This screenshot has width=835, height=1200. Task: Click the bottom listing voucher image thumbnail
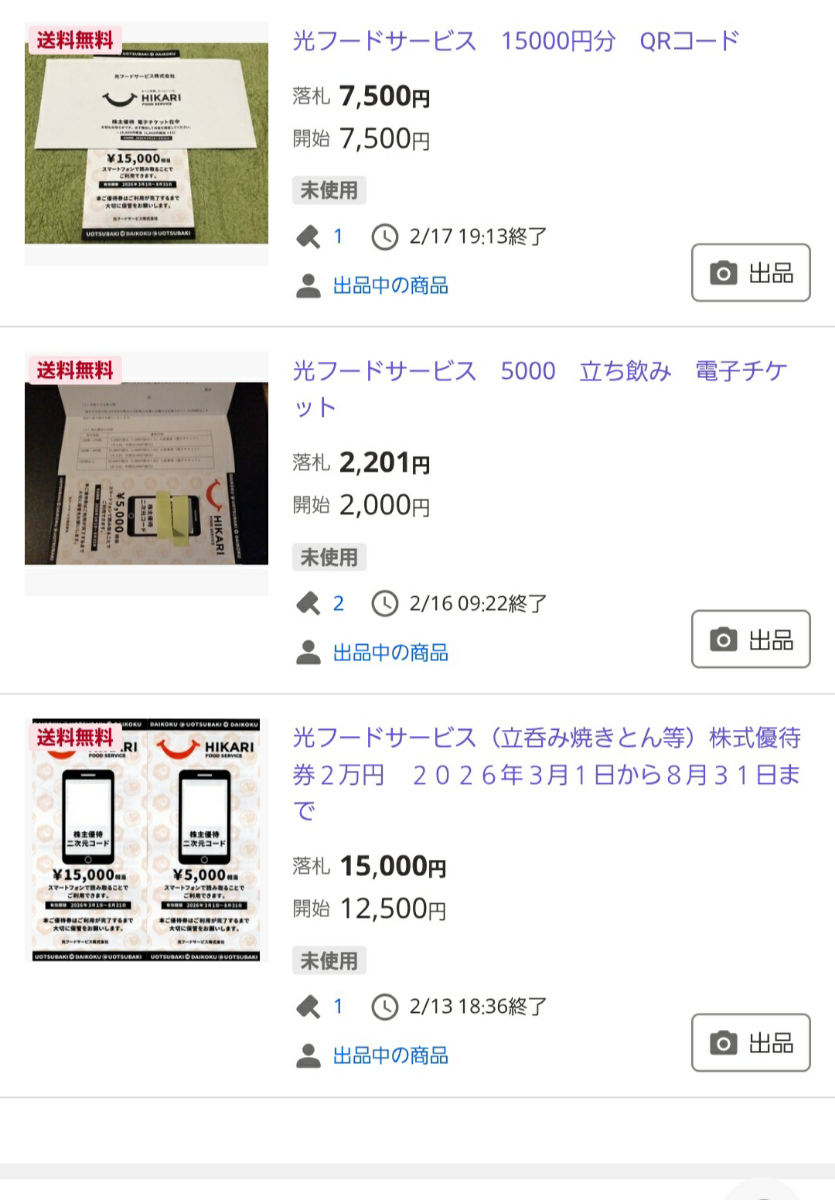pyautogui.click(x=145, y=840)
